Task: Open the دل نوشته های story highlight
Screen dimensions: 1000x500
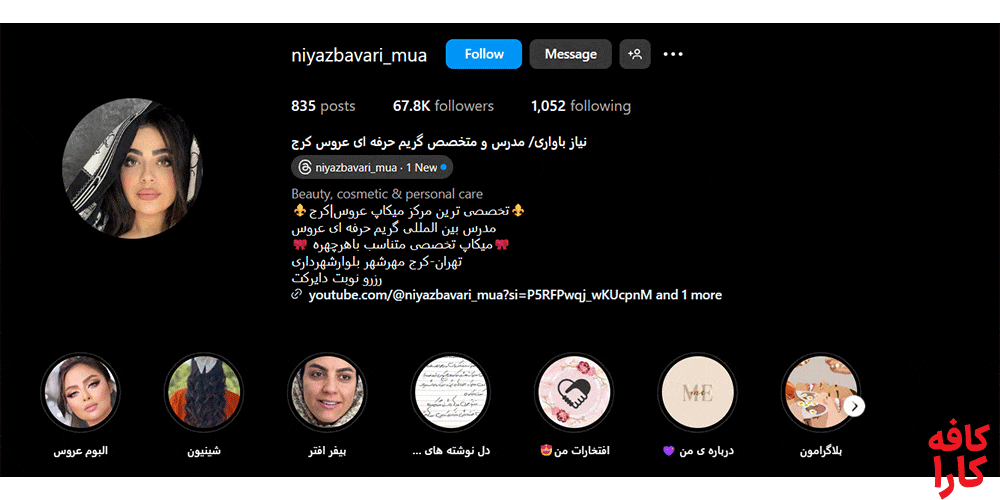Action: click(450, 392)
